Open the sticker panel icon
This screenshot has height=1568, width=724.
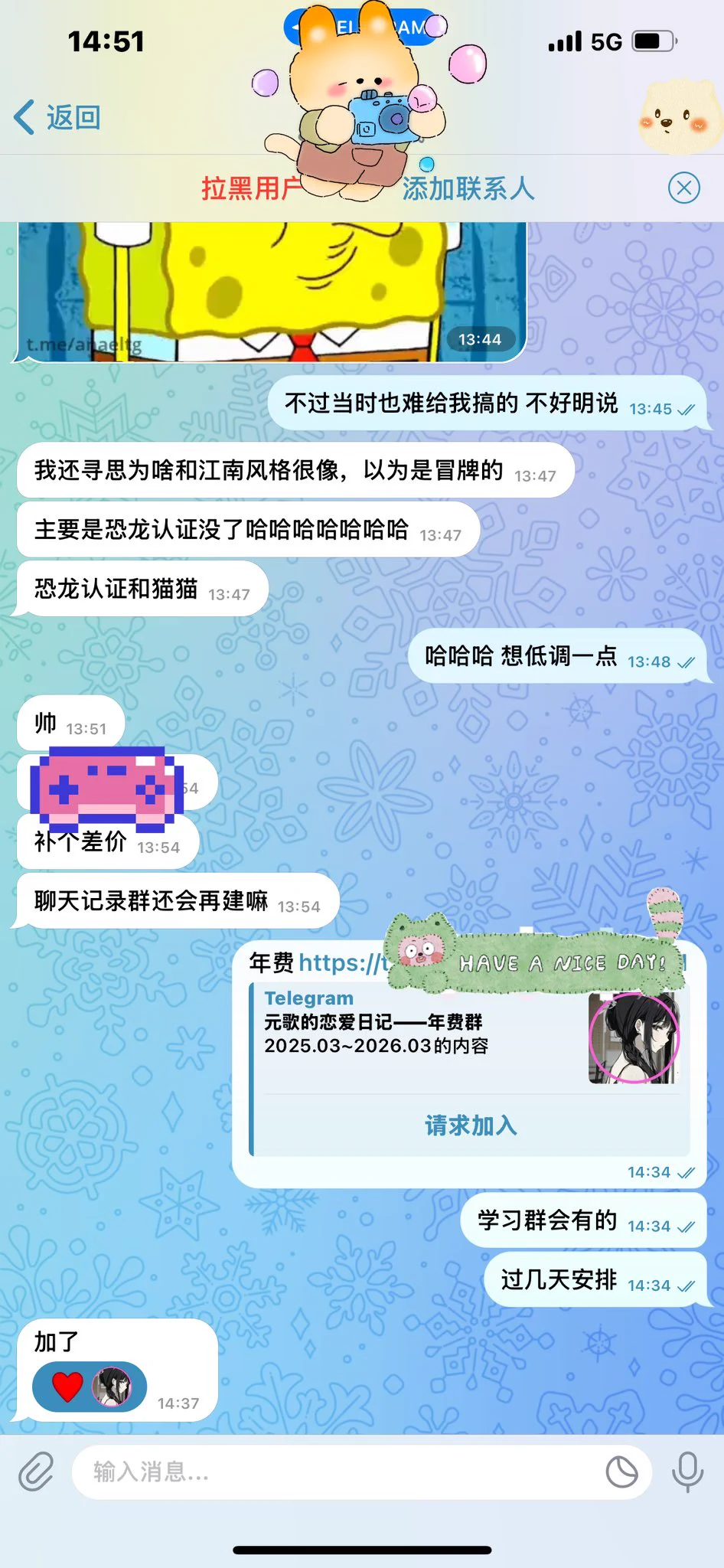tap(621, 1472)
